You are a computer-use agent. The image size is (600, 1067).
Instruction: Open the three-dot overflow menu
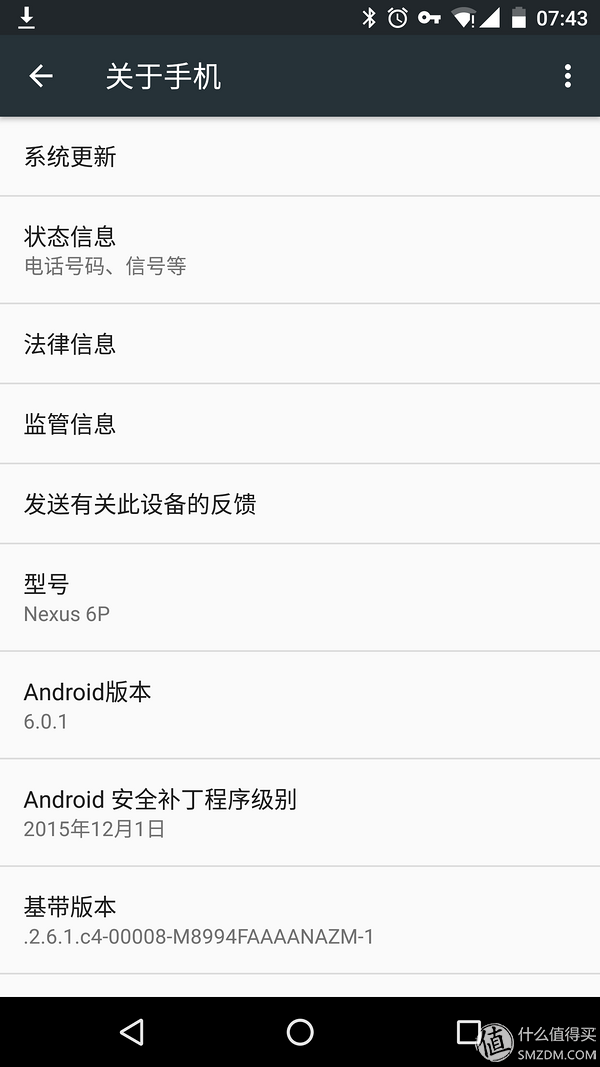tap(567, 76)
